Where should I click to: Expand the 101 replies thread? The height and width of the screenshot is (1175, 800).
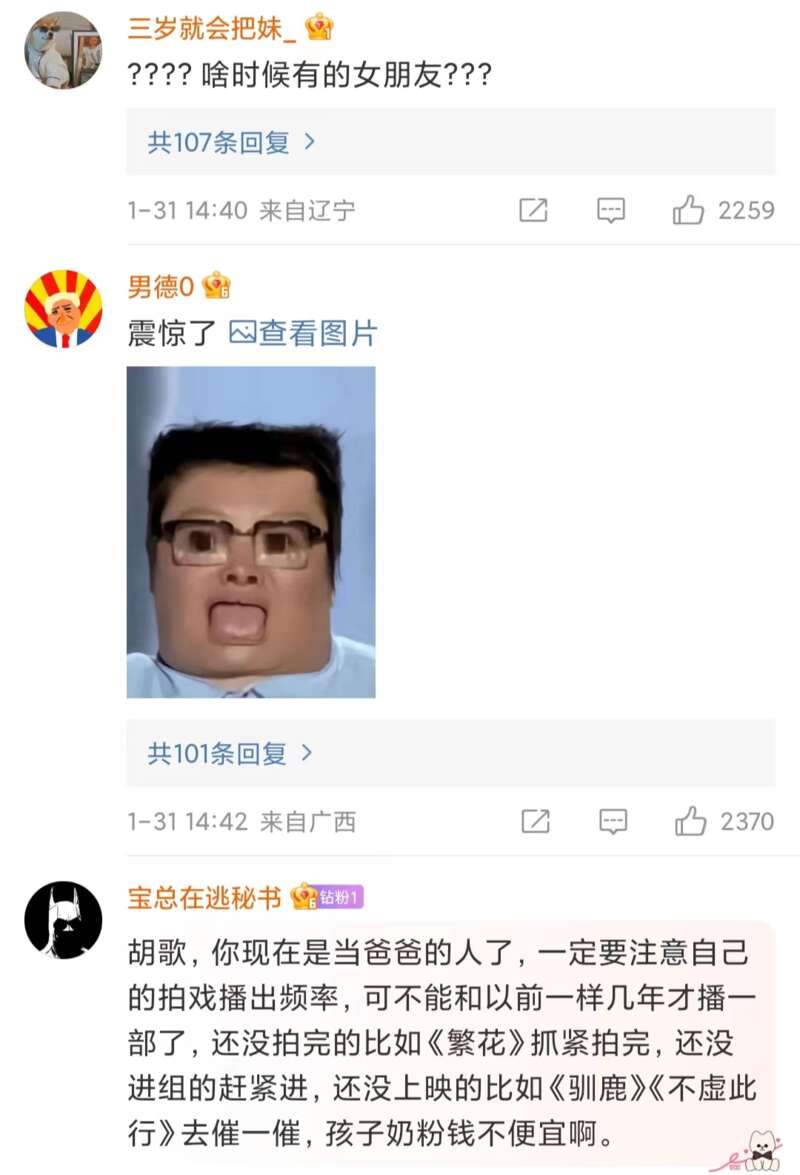tap(230, 753)
